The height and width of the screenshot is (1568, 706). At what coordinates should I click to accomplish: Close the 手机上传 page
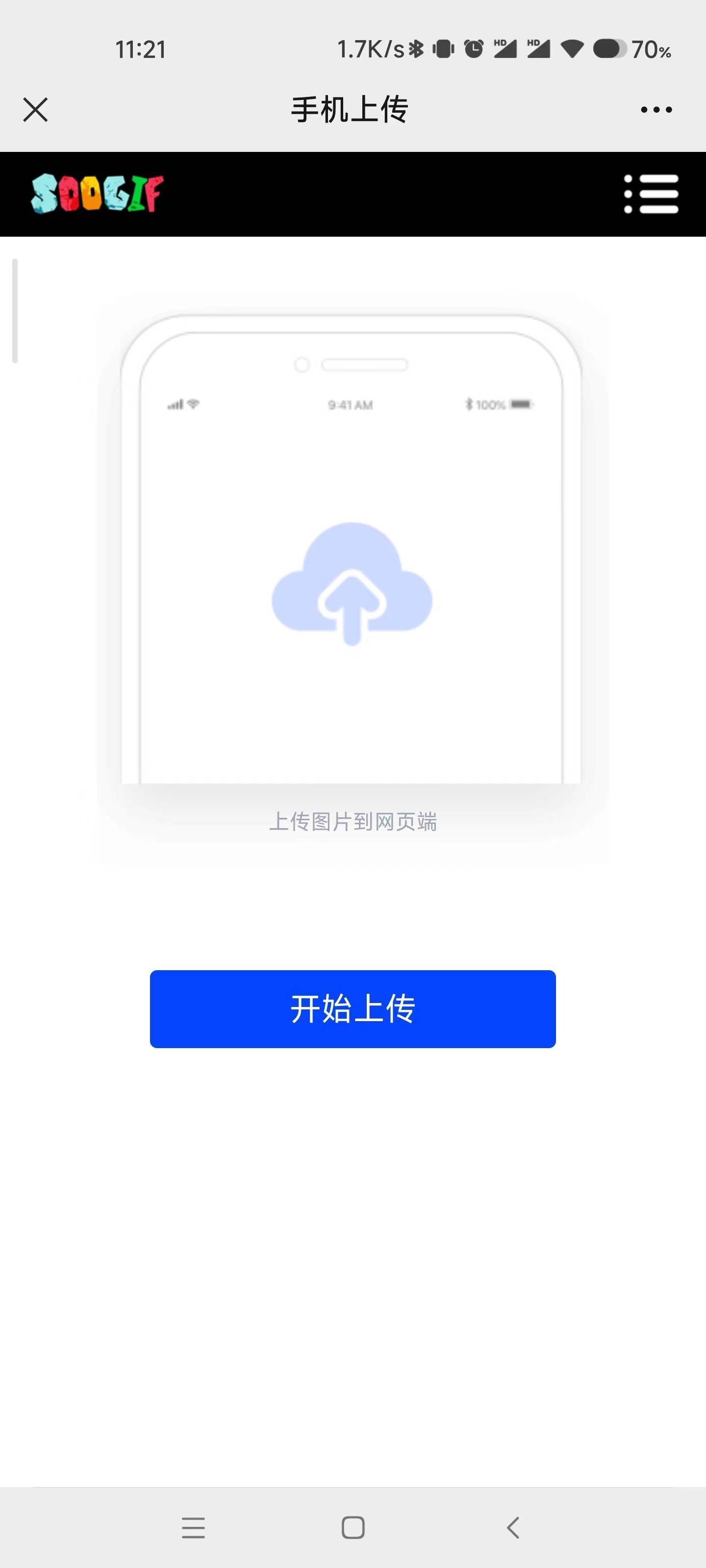coord(35,110)
